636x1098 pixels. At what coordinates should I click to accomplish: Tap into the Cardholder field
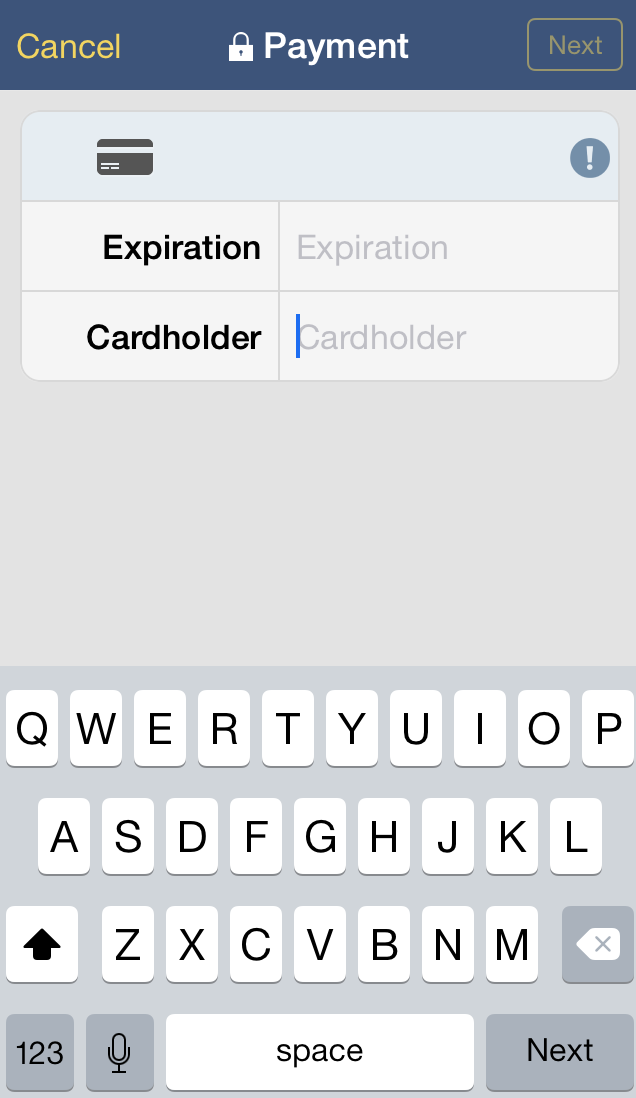pyautogui.click(x=448, y=337)
